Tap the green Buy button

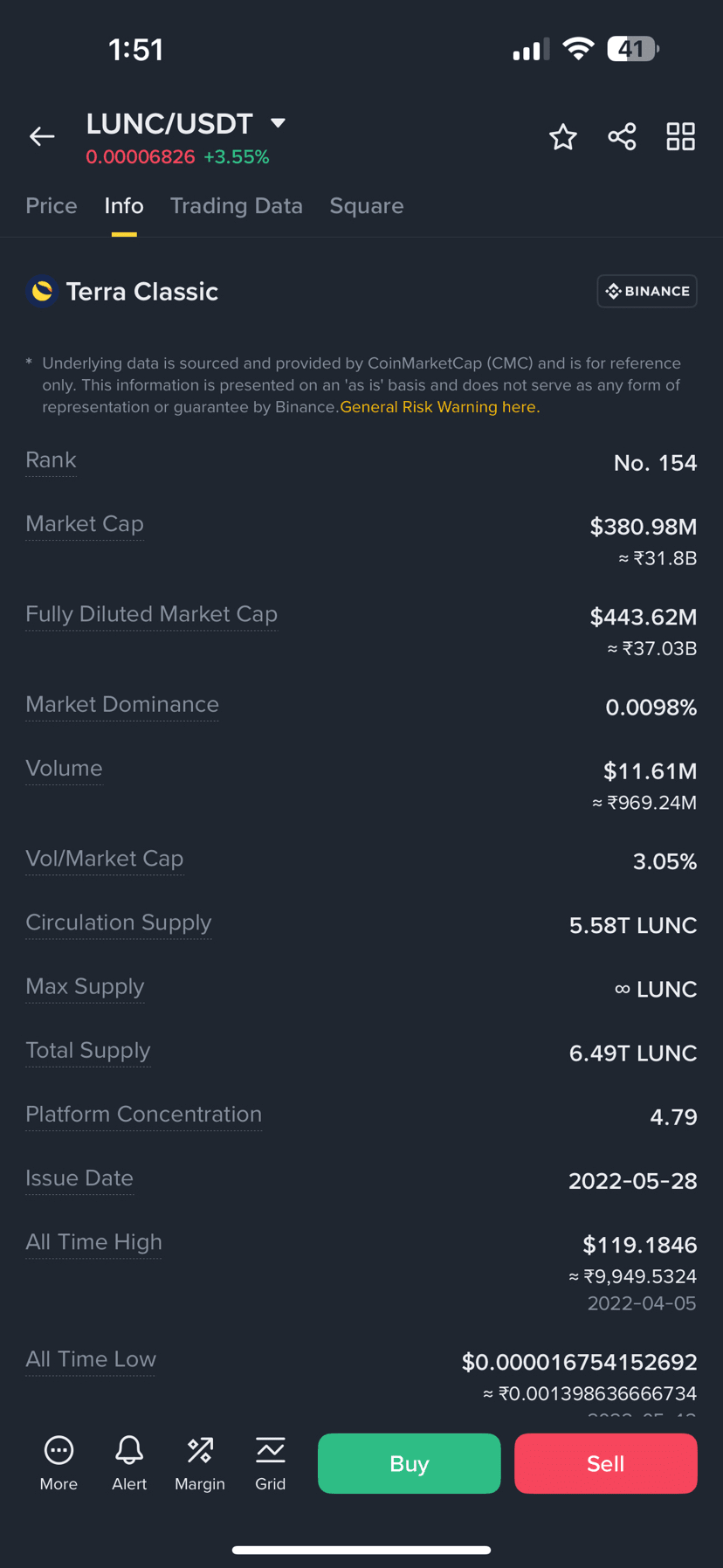[x=409, y=1463]
